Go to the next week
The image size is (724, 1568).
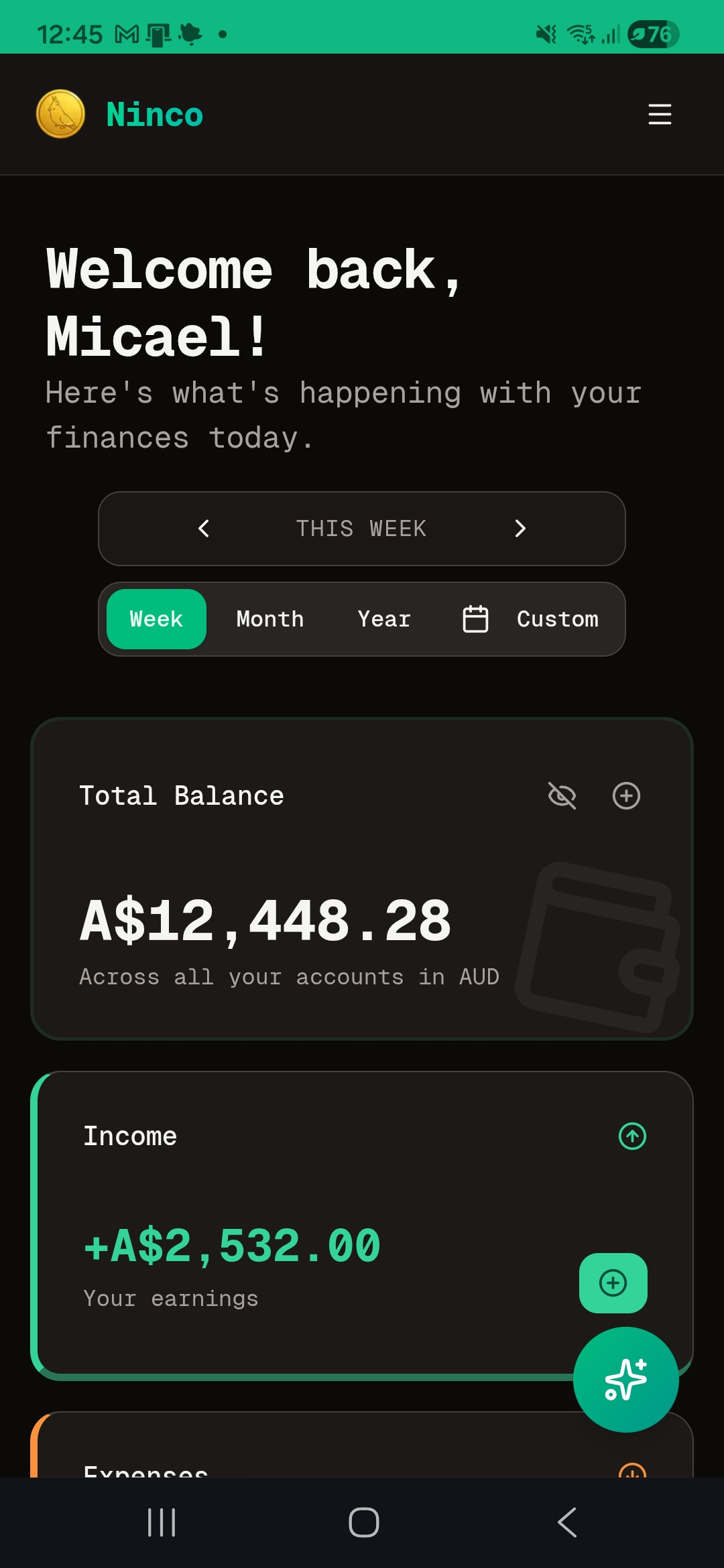point(520,529)
